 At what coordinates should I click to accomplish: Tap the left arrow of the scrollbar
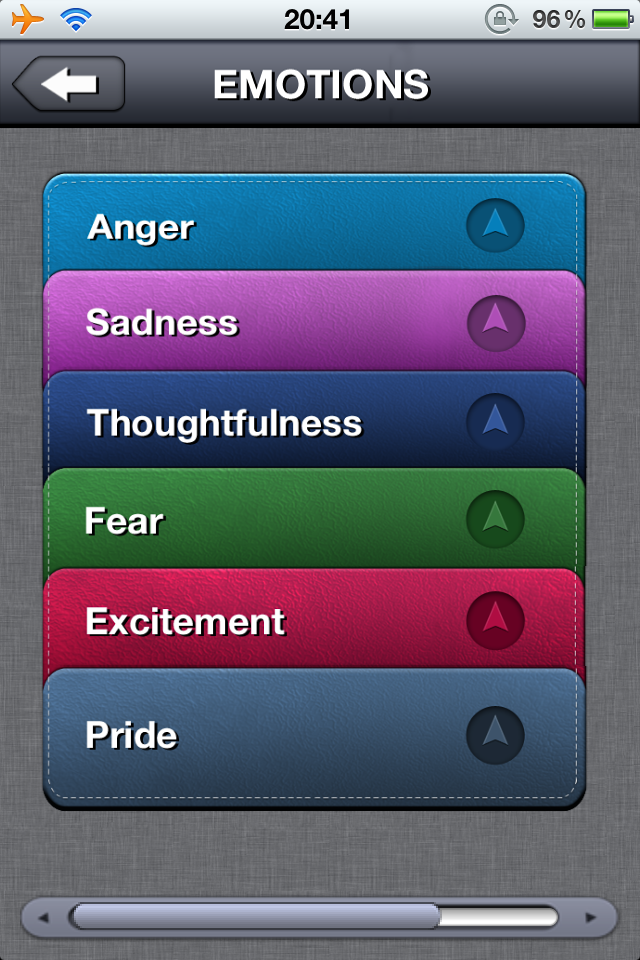(x=42, y=917)
